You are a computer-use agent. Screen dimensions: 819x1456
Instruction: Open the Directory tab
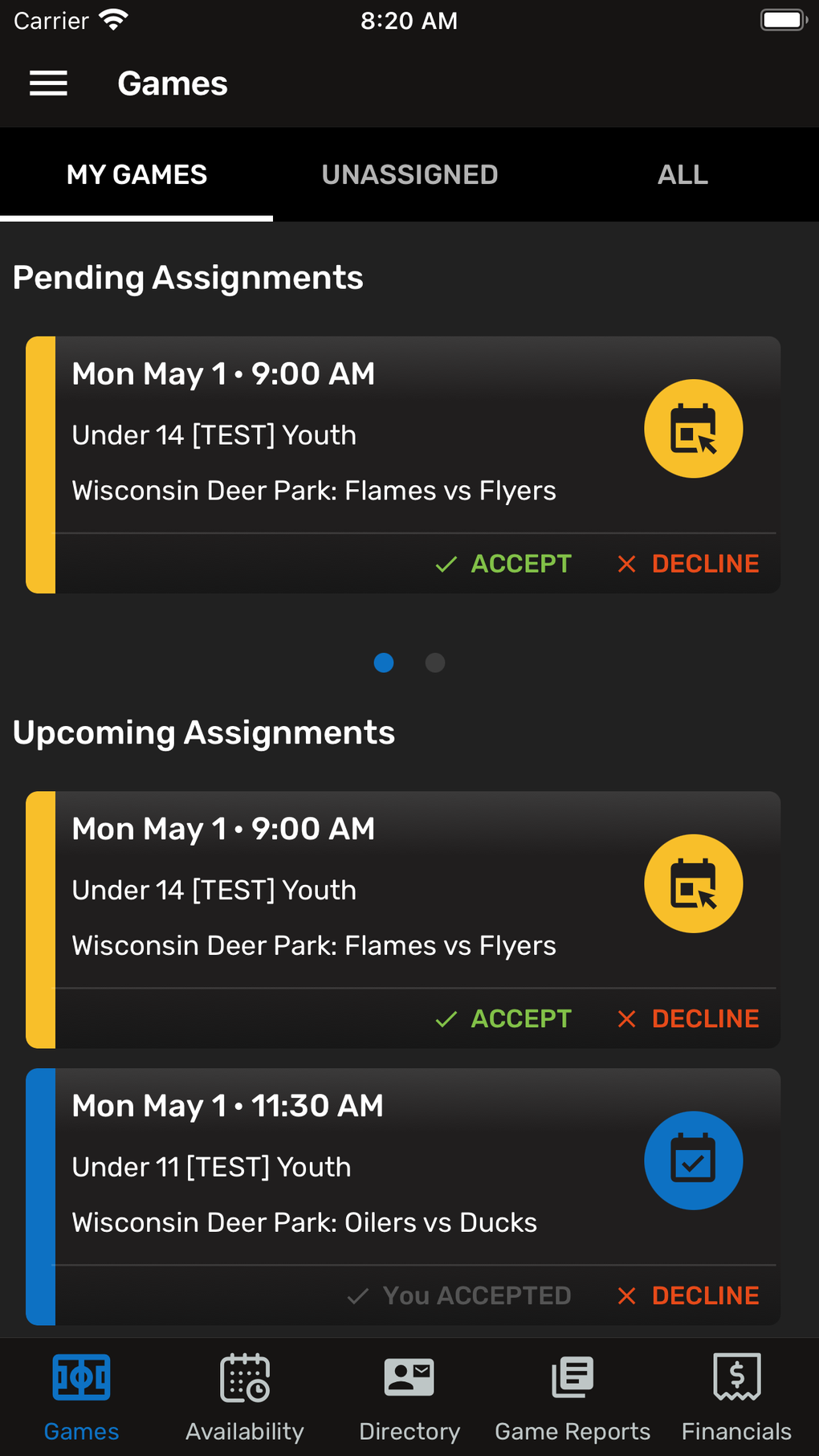pyautogui.click(x=409, y=1397)
